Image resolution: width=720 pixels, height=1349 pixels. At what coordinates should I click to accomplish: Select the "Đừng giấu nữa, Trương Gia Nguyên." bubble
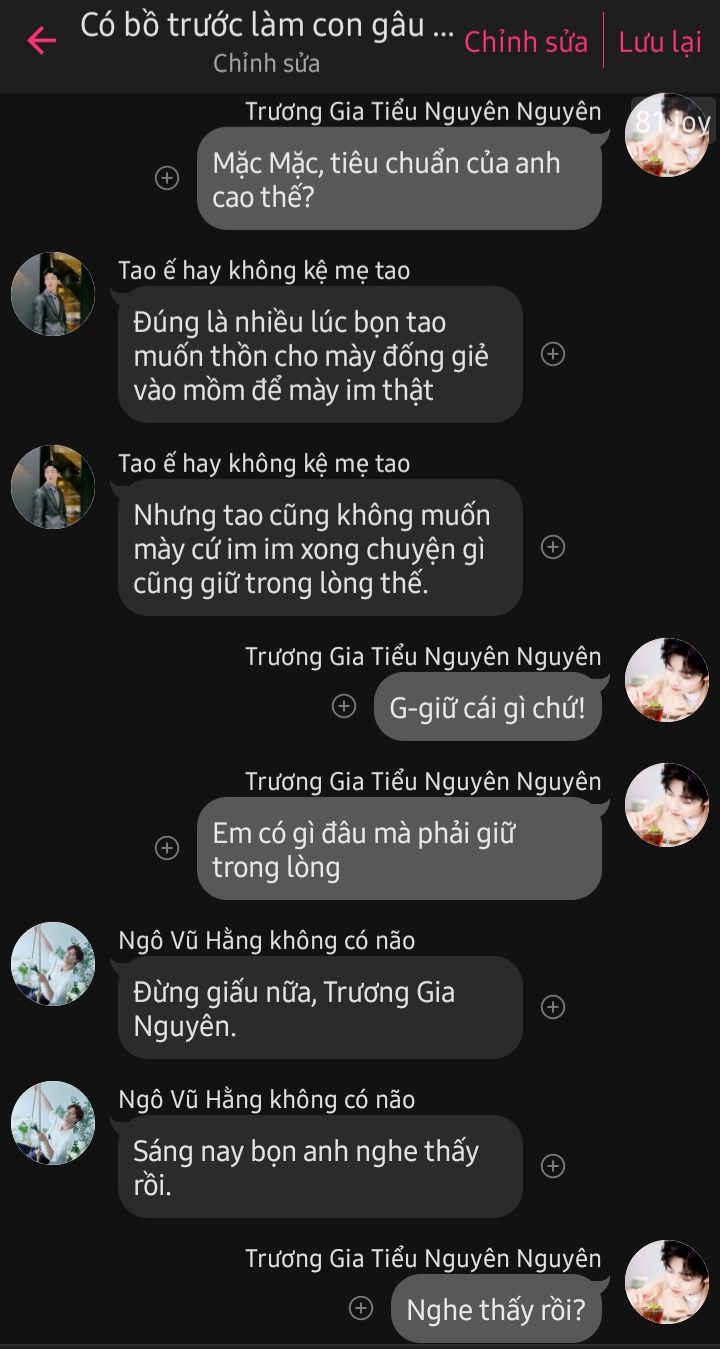[320, 1007]
